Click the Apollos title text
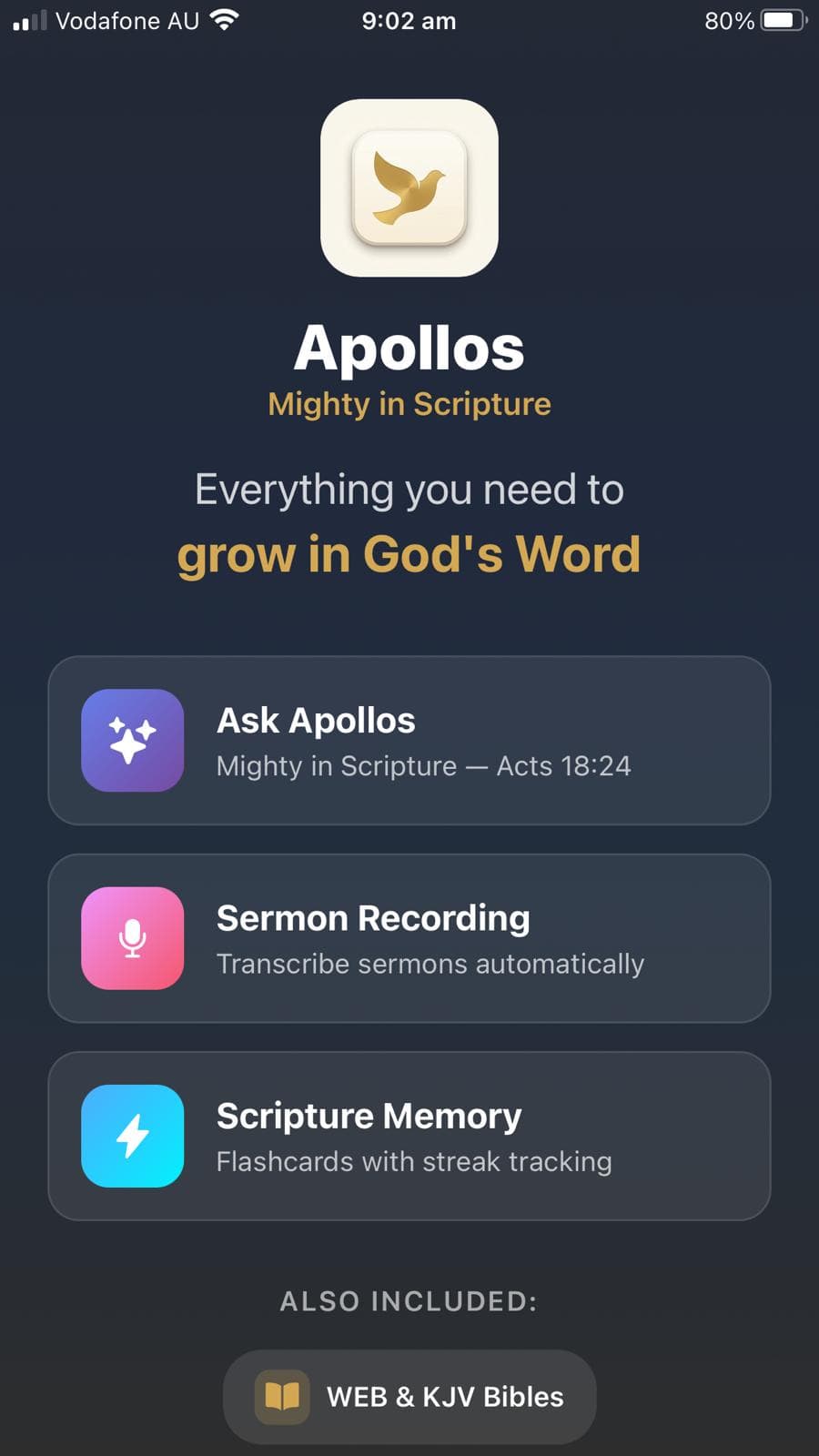The width and height of the screenshot is (819, 1456). pos(409,347)
